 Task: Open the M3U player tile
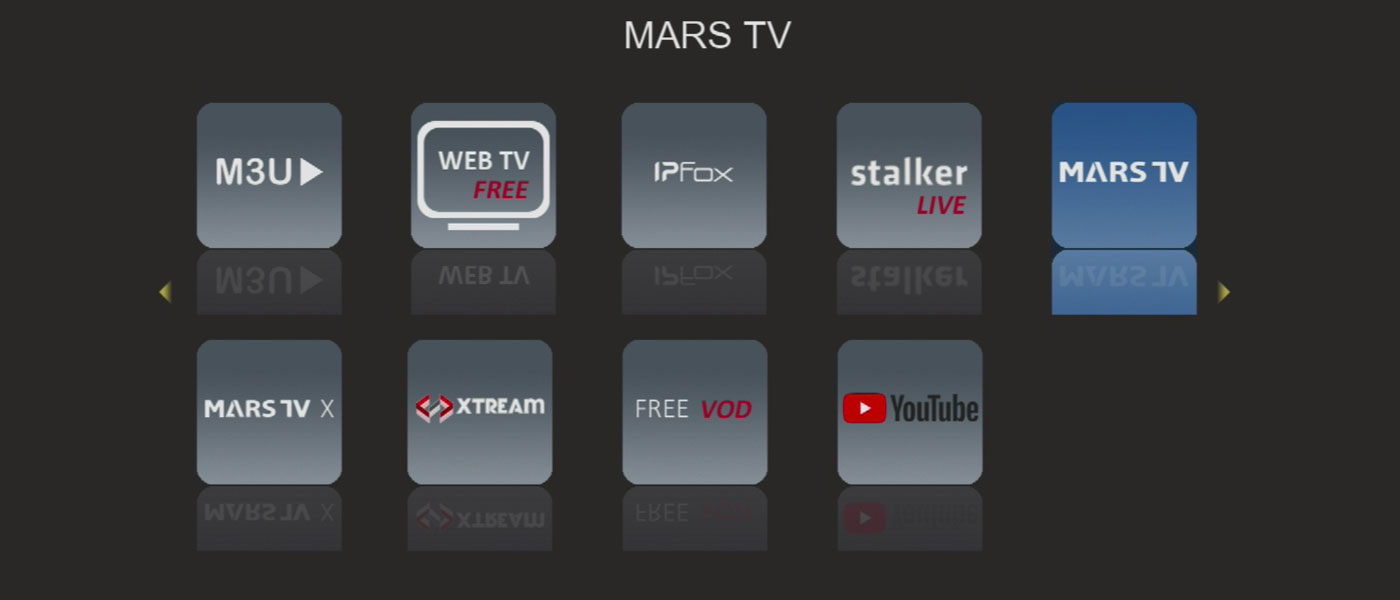click(x=269, y=175)
